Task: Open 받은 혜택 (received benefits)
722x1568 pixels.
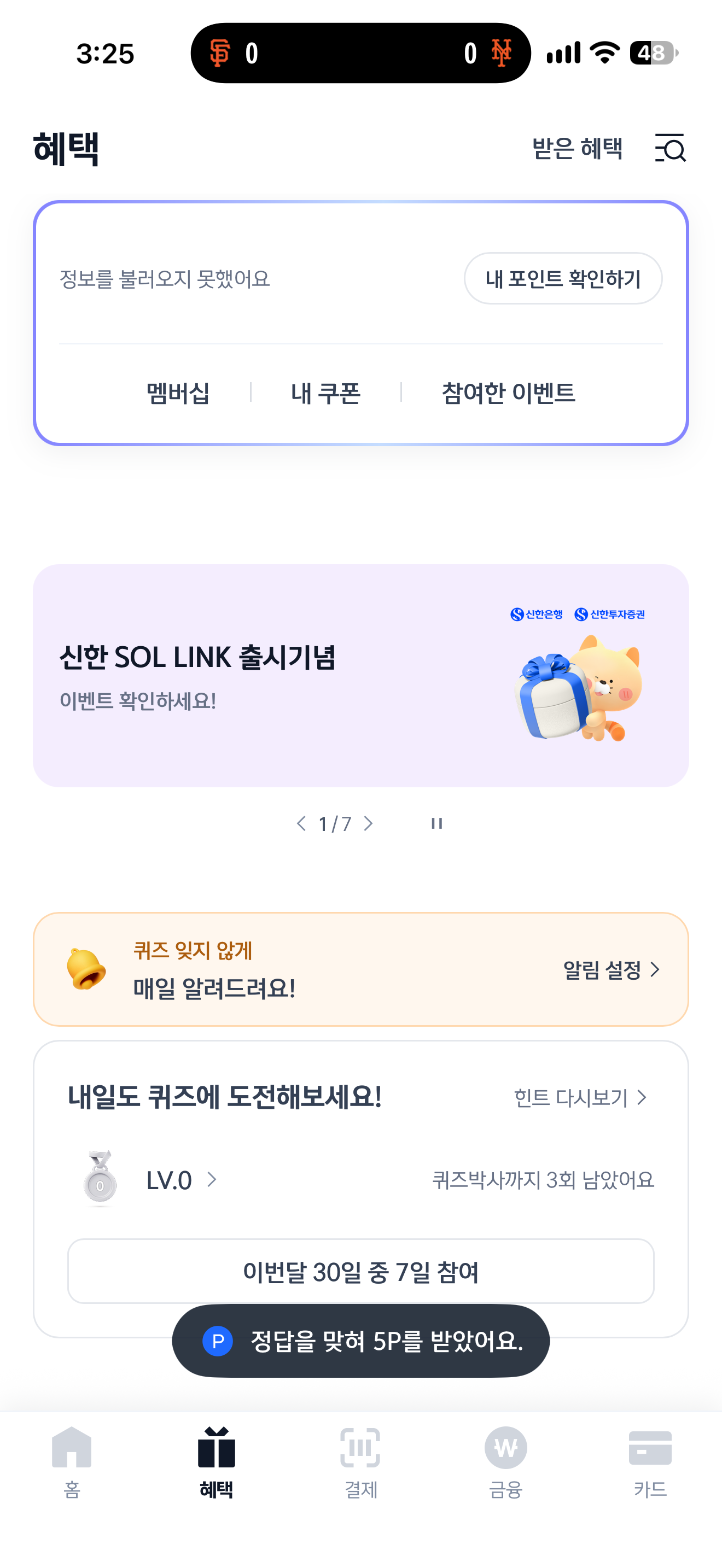Action: [577, 148]
